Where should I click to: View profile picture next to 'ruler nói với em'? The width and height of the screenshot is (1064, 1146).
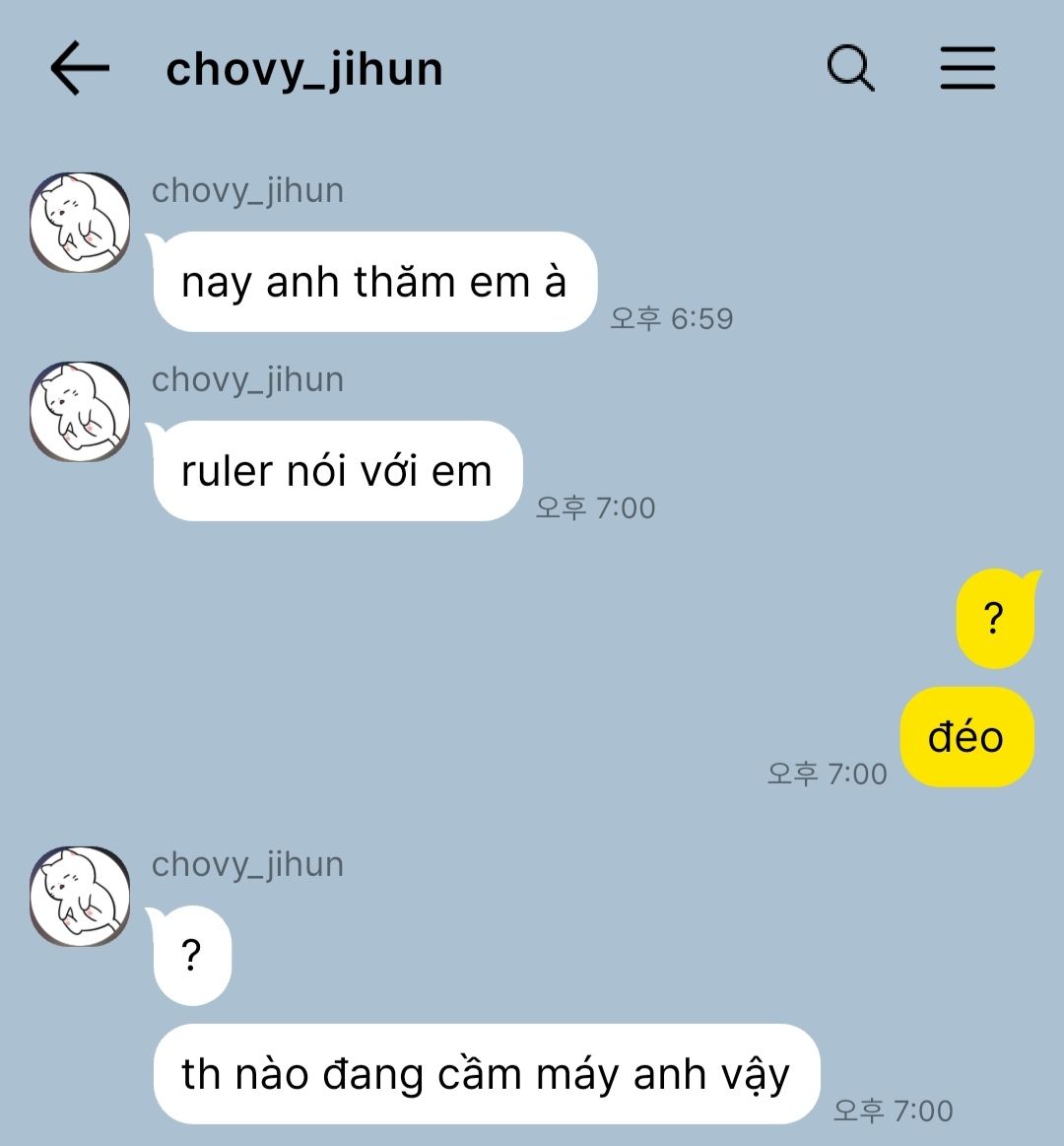pyautogui.click(x=80, y=411)
